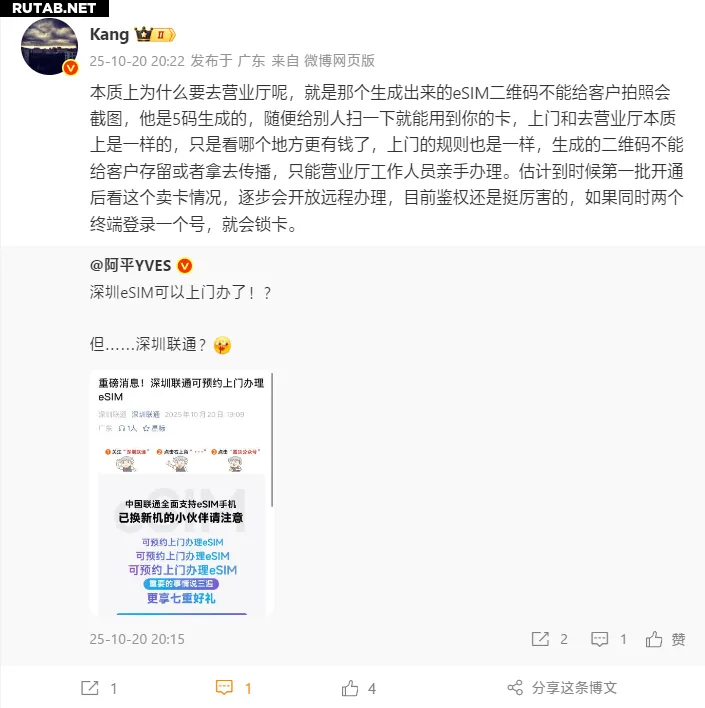Open the Kang username link
This screenshot has height=708, width=705.
pyautogui.click(x=109, y=35)
